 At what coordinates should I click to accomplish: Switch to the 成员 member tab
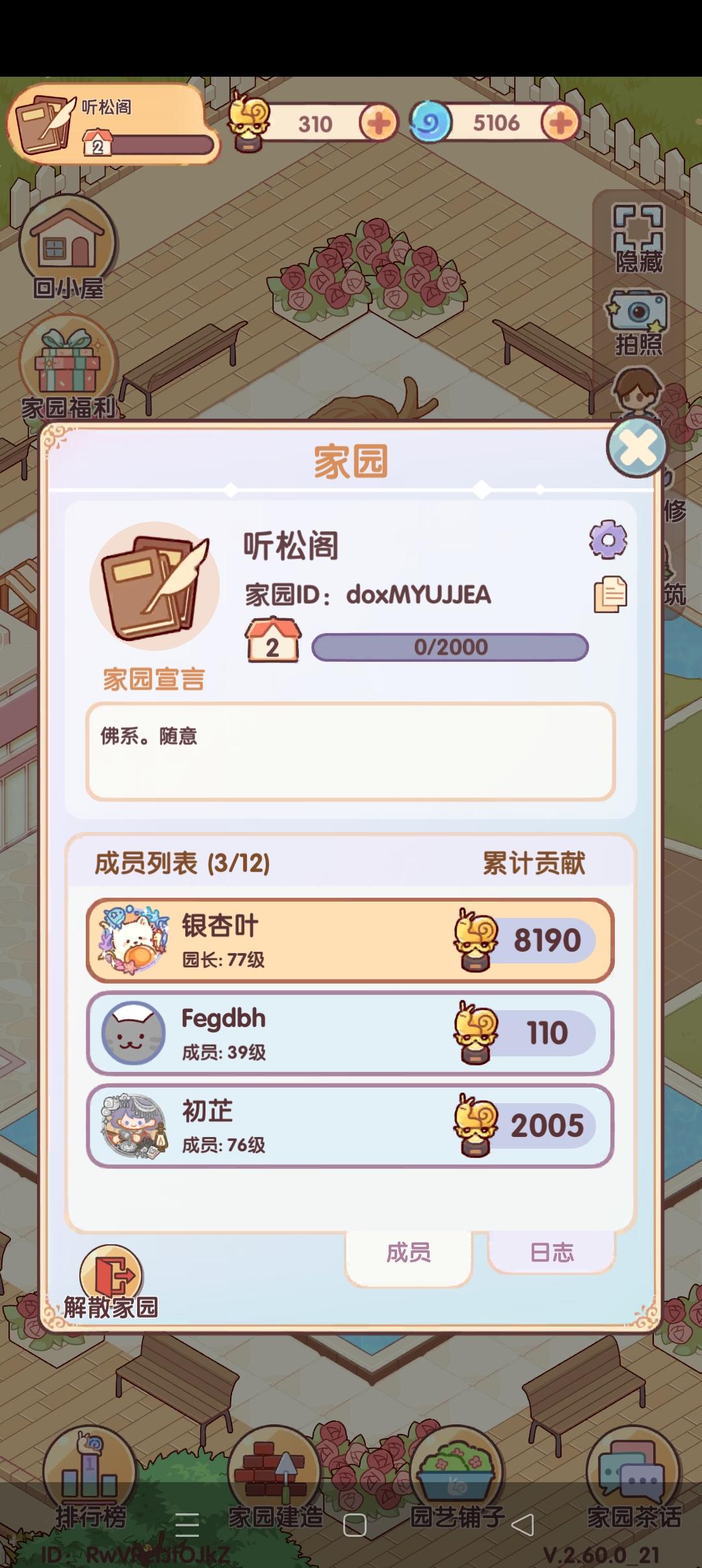pos(406,1253)
